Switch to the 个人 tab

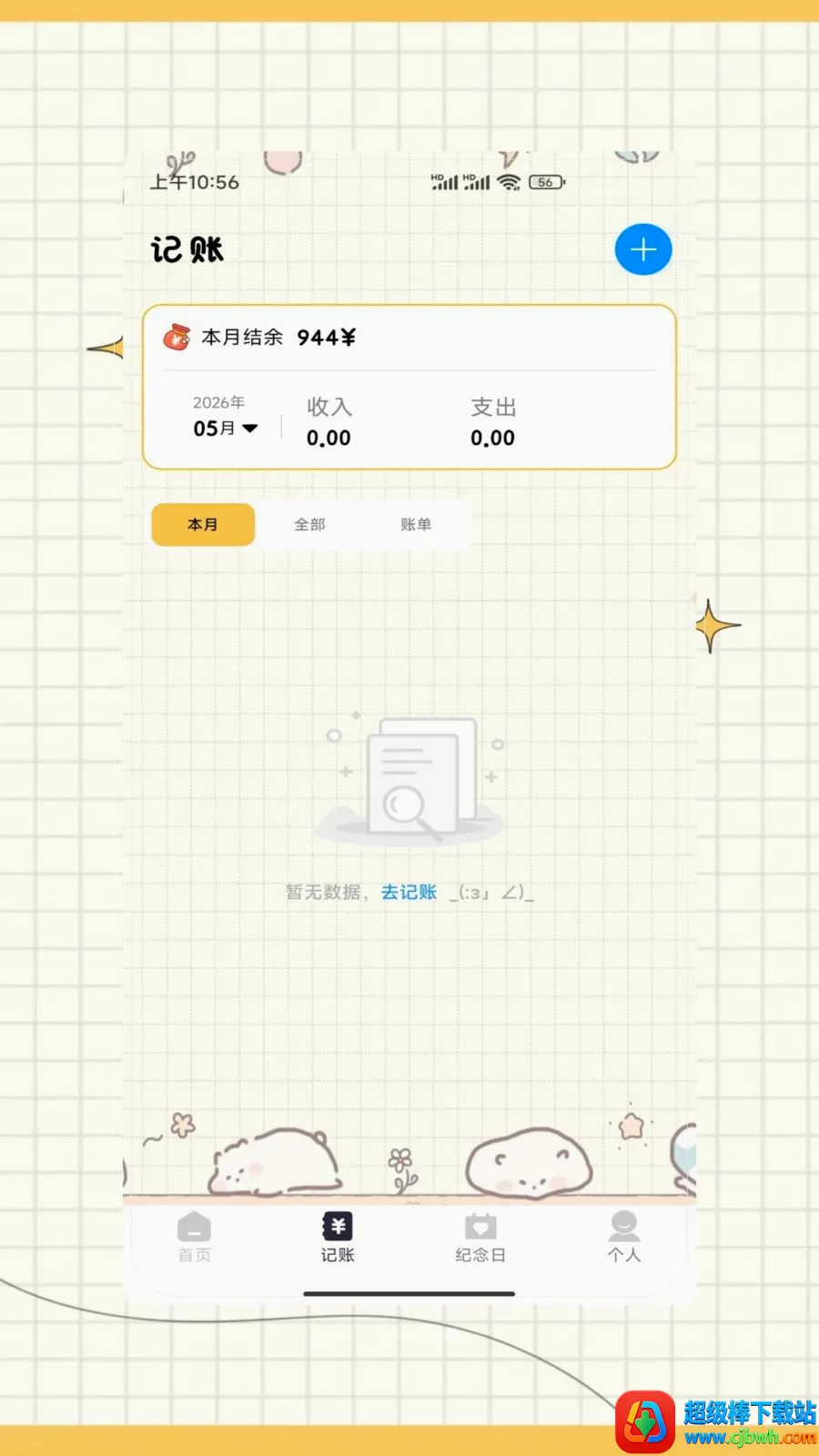624,1238
